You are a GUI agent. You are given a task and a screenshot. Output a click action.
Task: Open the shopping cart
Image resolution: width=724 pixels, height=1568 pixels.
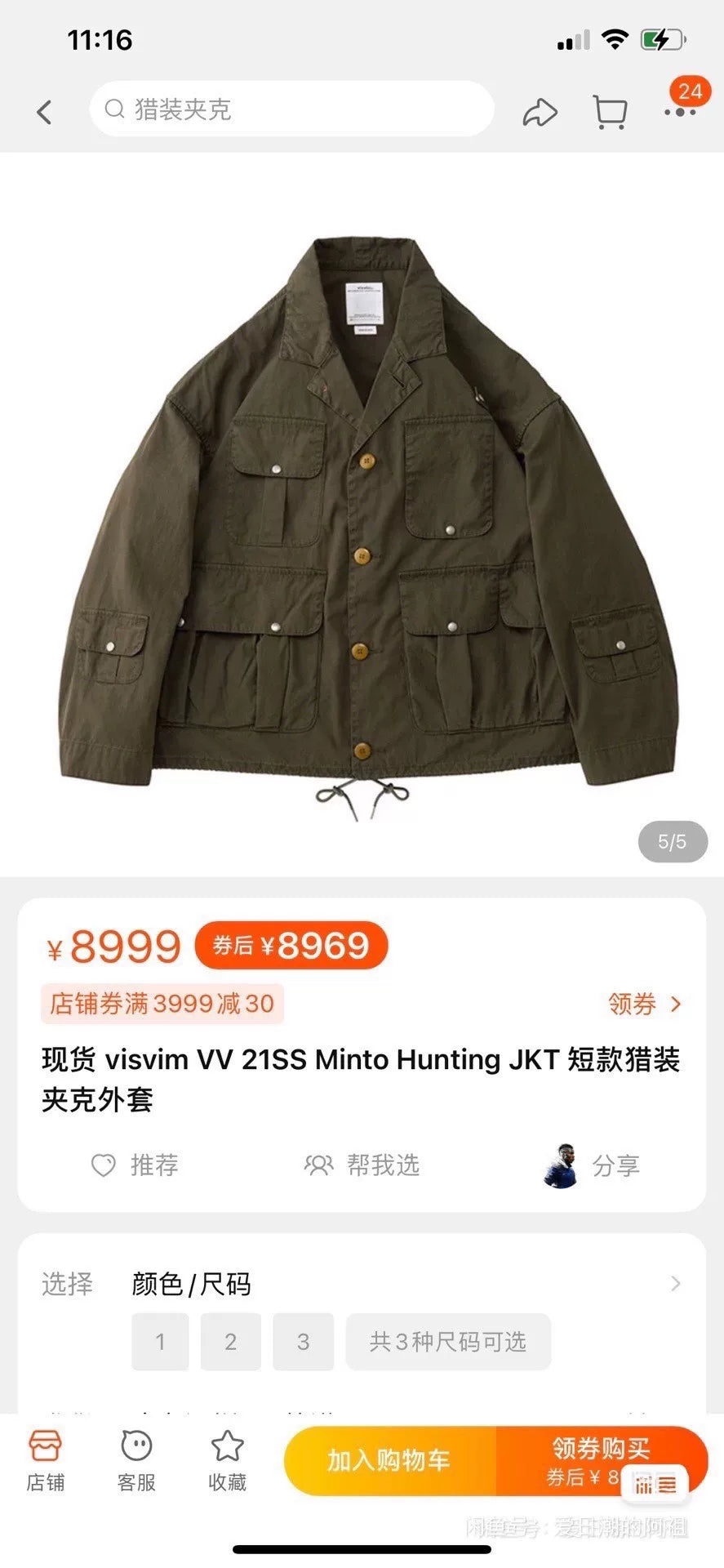coord(610,112)
